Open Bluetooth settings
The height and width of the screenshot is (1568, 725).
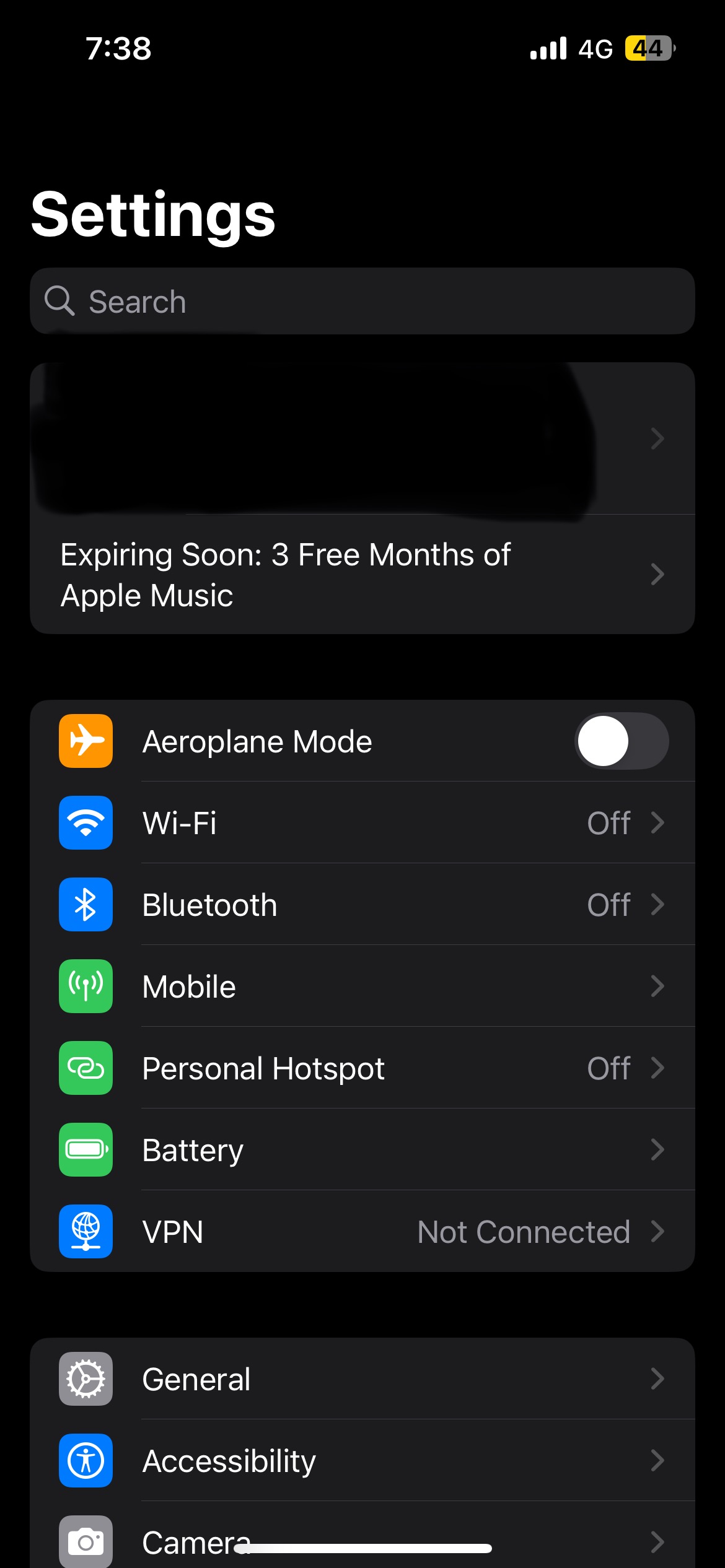pyautogui.click(x=362, y=904)
